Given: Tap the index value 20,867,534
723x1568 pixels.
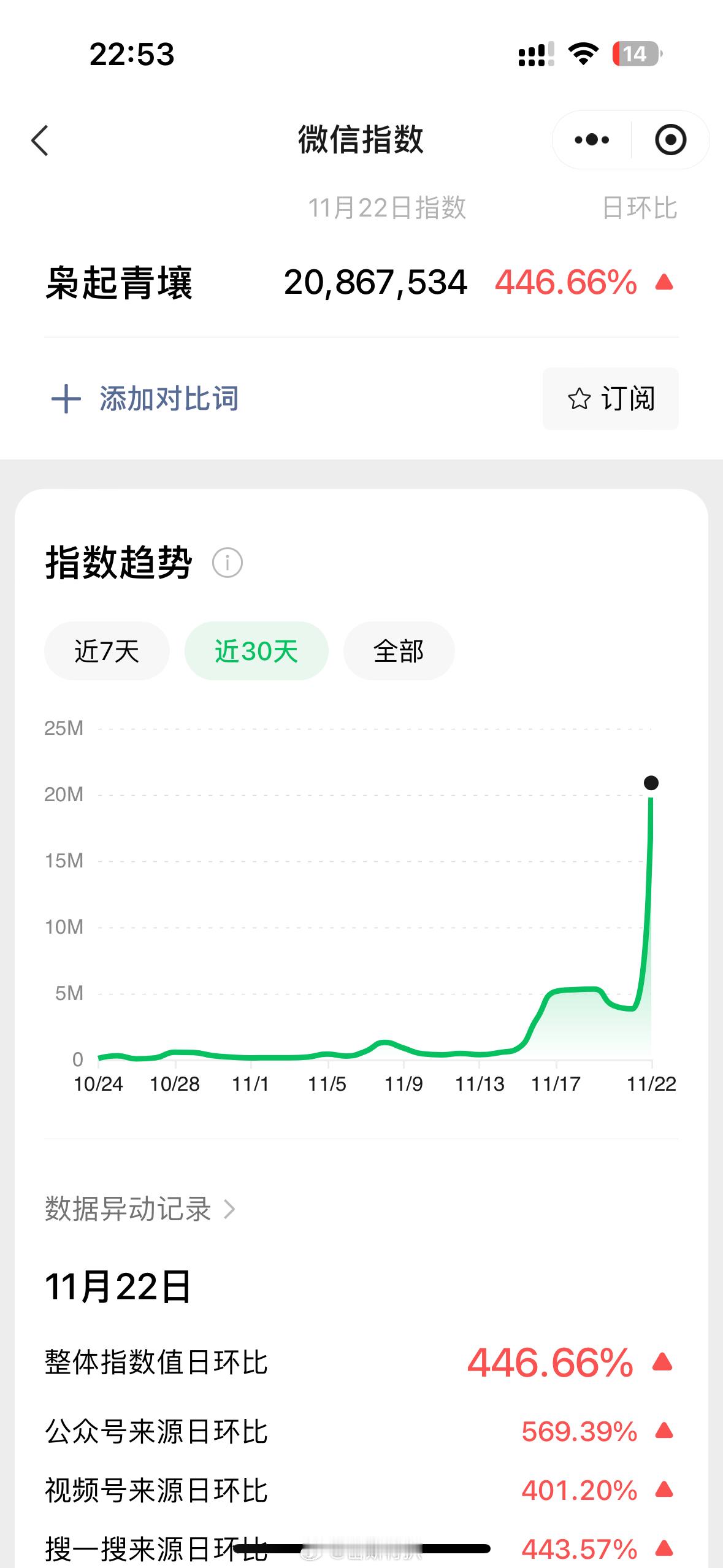Looking at the screenshot, I should point(376,283).
